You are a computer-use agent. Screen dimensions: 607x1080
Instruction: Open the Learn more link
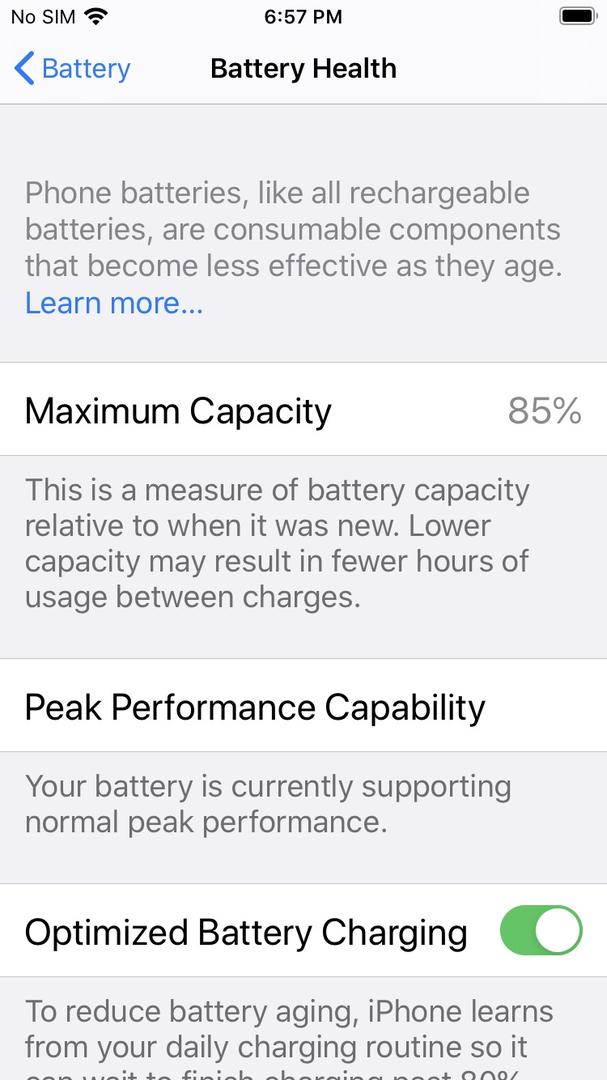coord(114,303)
